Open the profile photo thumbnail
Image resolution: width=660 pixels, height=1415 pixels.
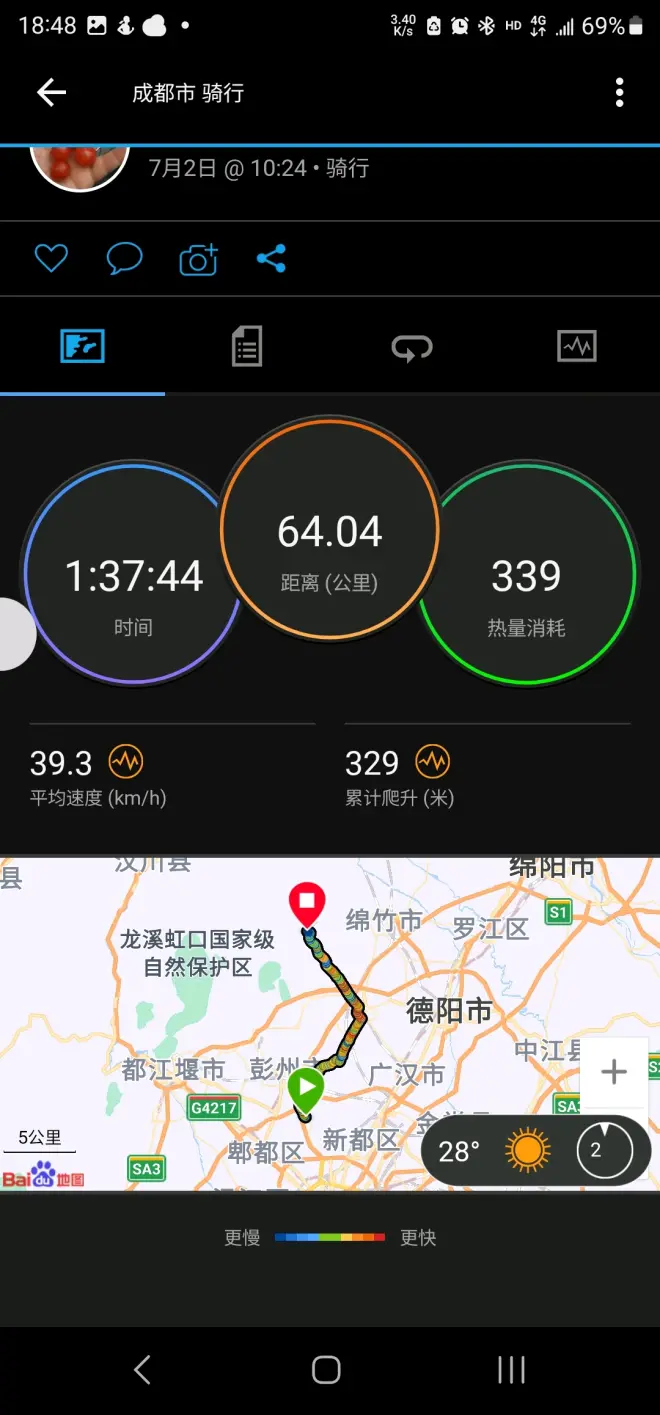coord(80,165)
